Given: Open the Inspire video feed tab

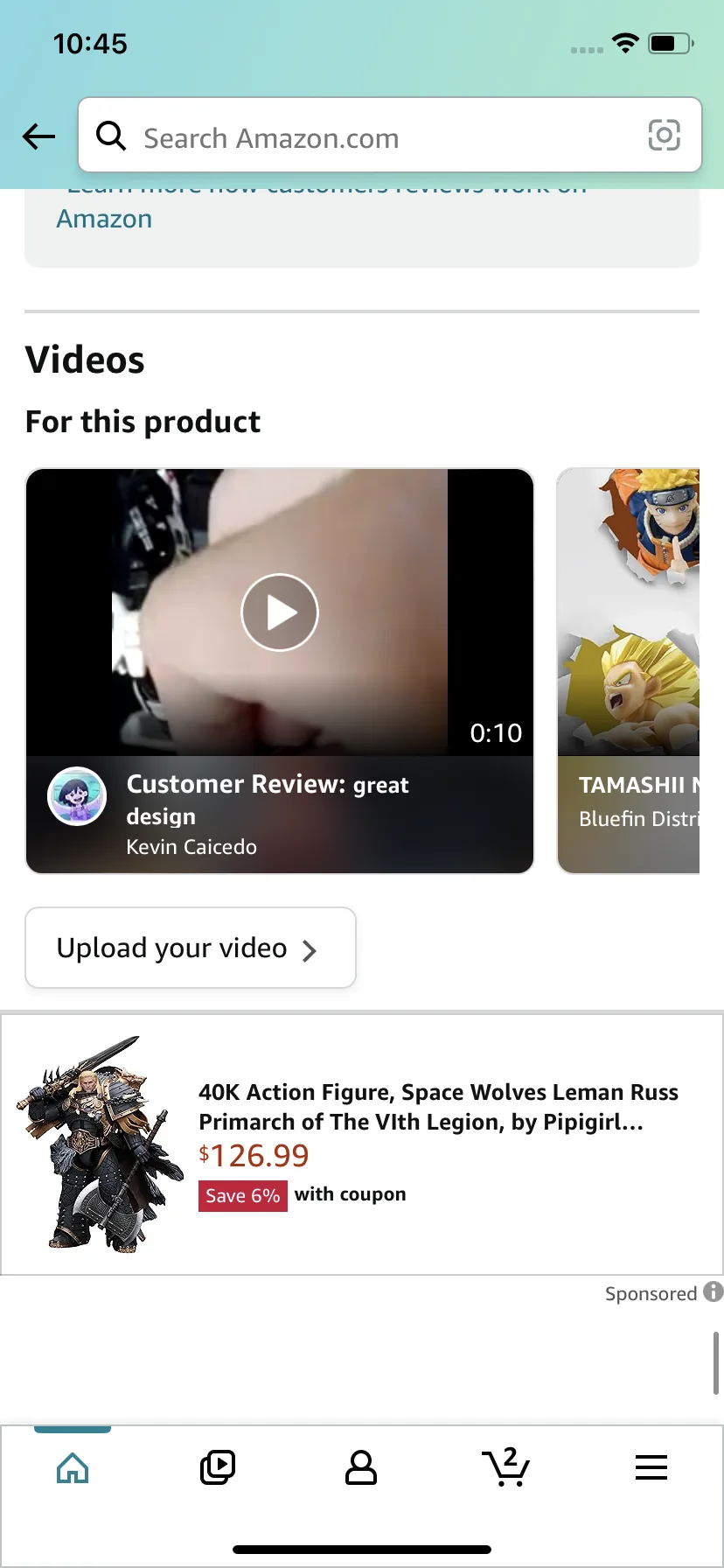Looking at the screenshot, I should [218, 1467].
